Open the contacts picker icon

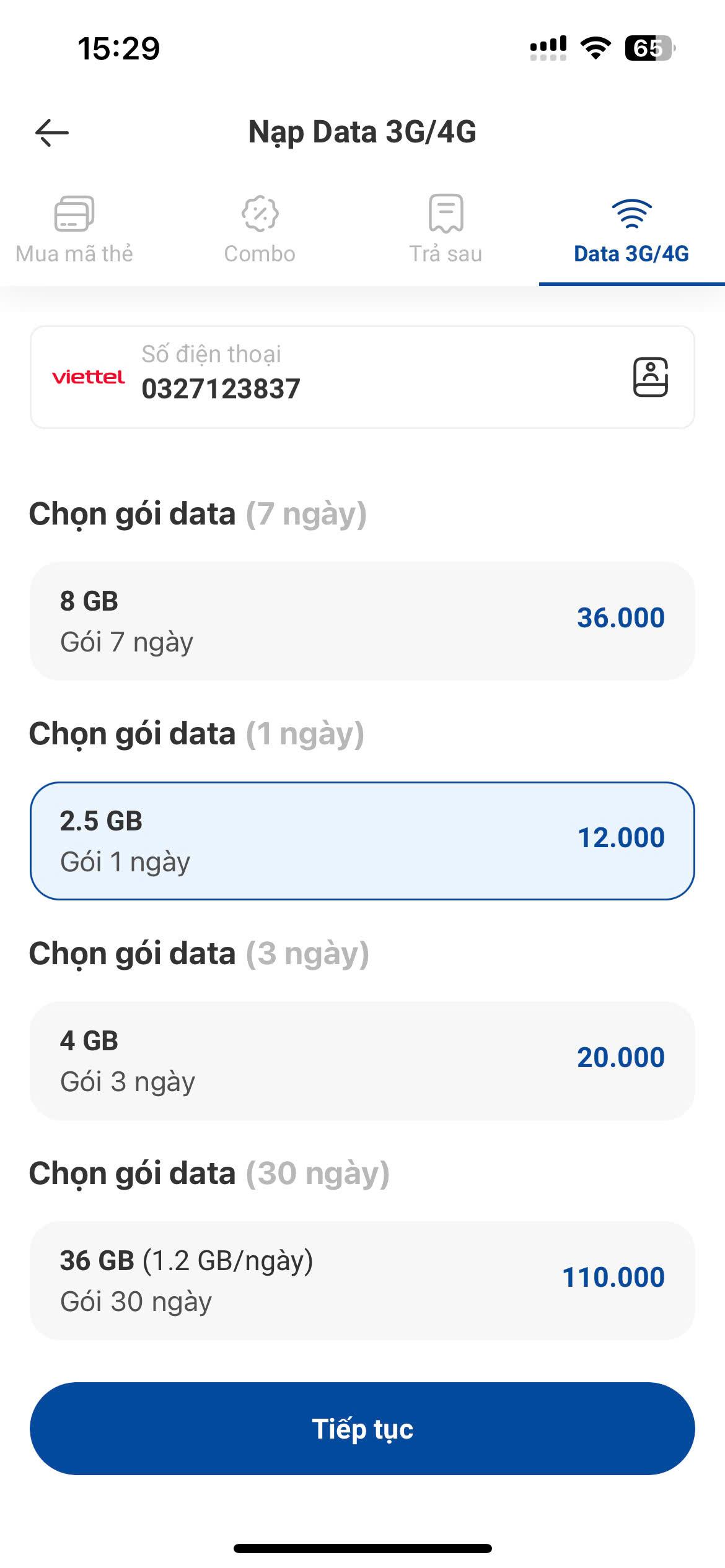650,377
